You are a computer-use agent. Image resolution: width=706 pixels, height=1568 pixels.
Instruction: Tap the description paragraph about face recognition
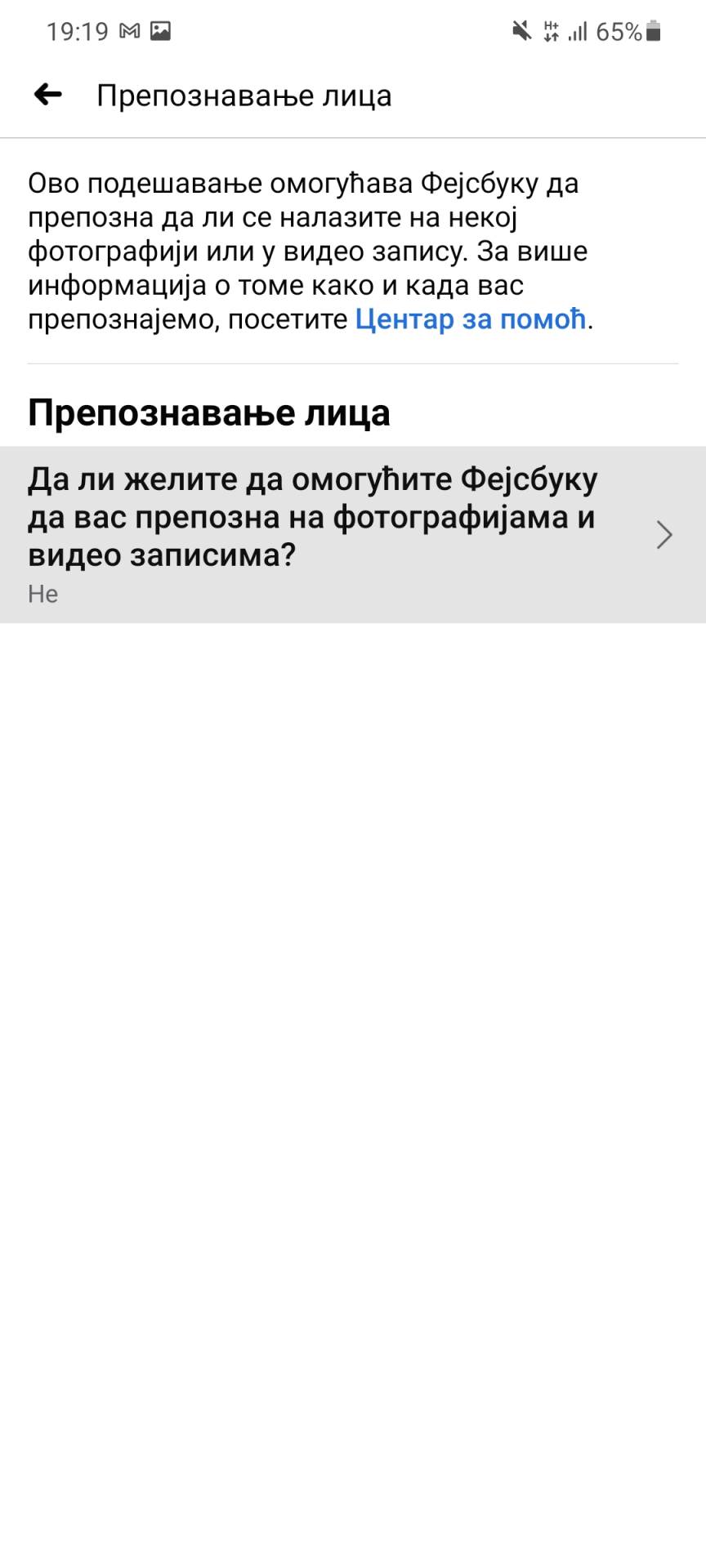(327, 251)
